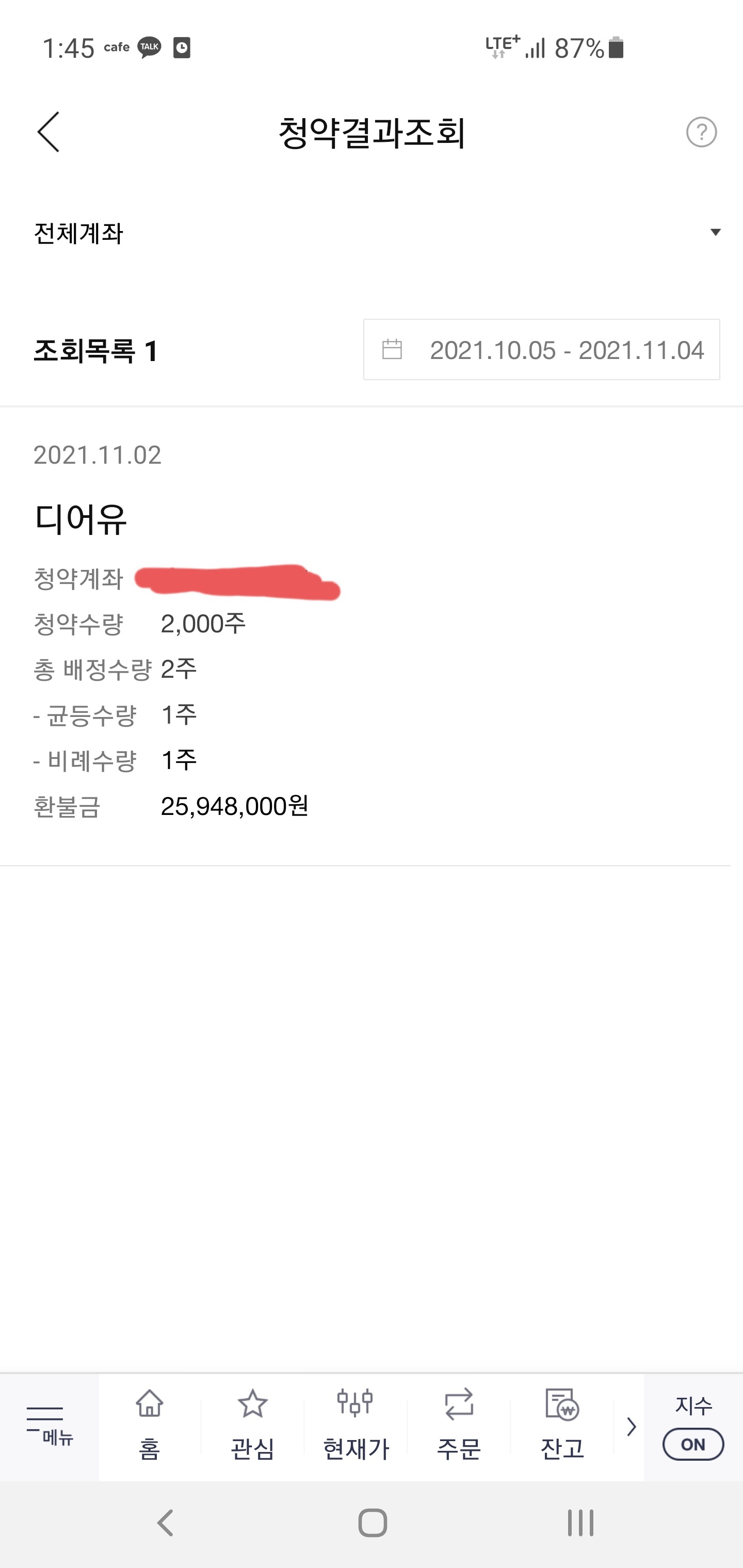This screenshot has width=743, height=1568.
Task: Go back using the top-left arrow
Action: [x=49, y=132]
